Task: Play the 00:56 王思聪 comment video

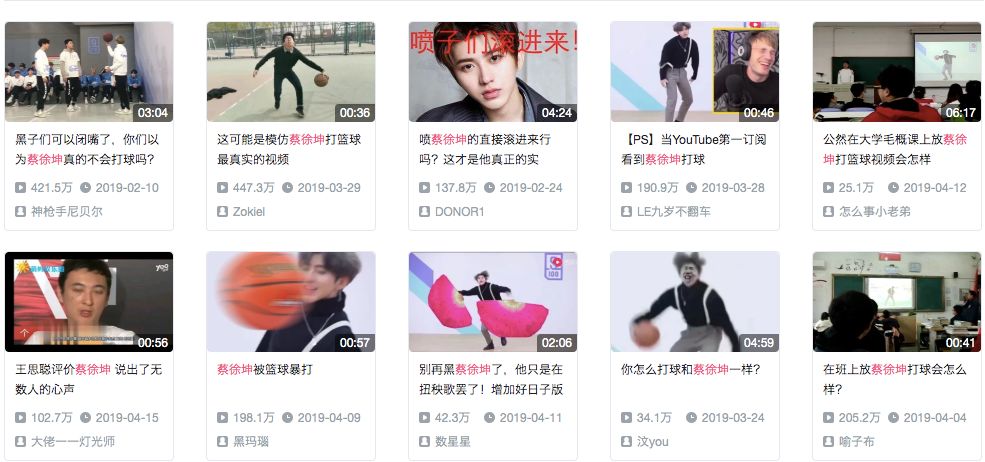Action: click(89, 302)
